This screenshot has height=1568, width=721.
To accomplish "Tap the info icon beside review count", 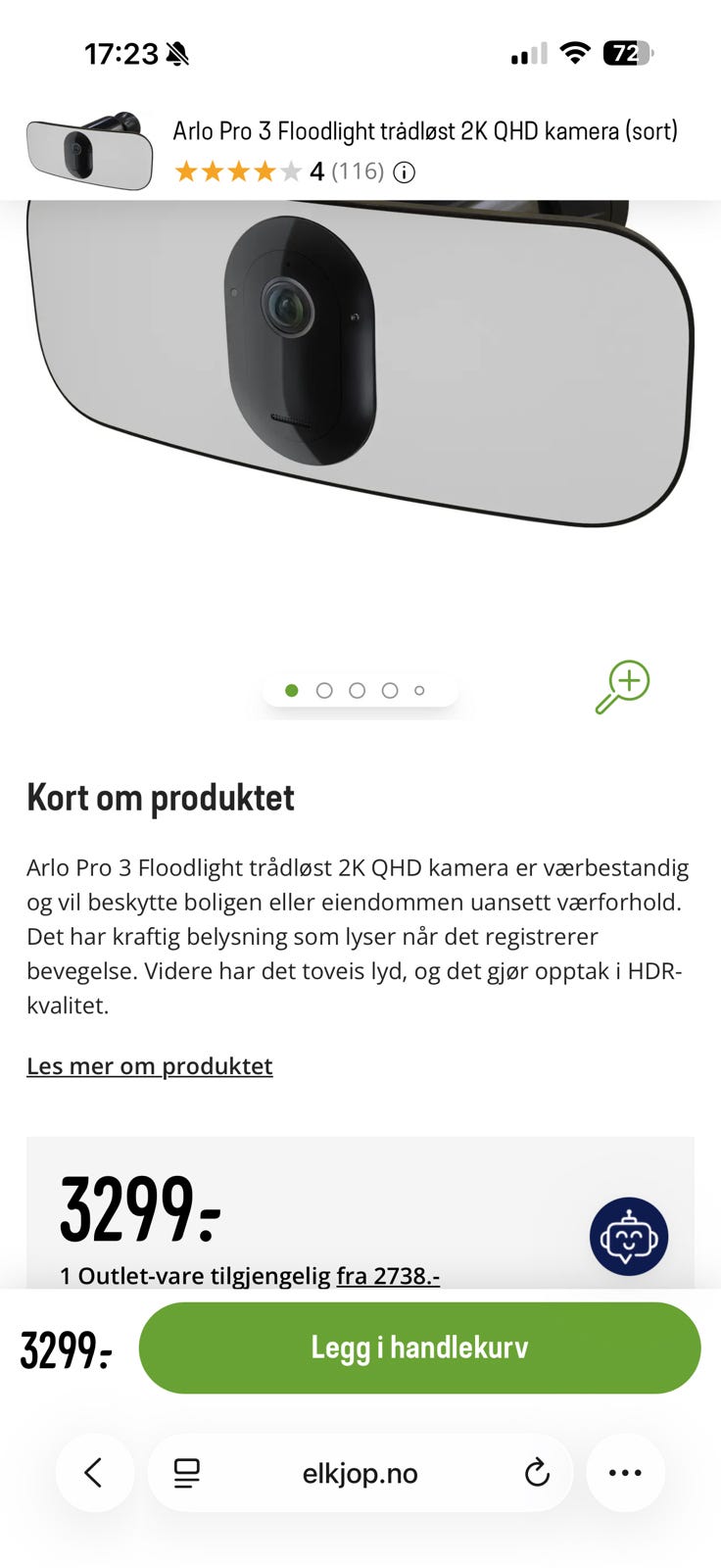I will point(404,171).
